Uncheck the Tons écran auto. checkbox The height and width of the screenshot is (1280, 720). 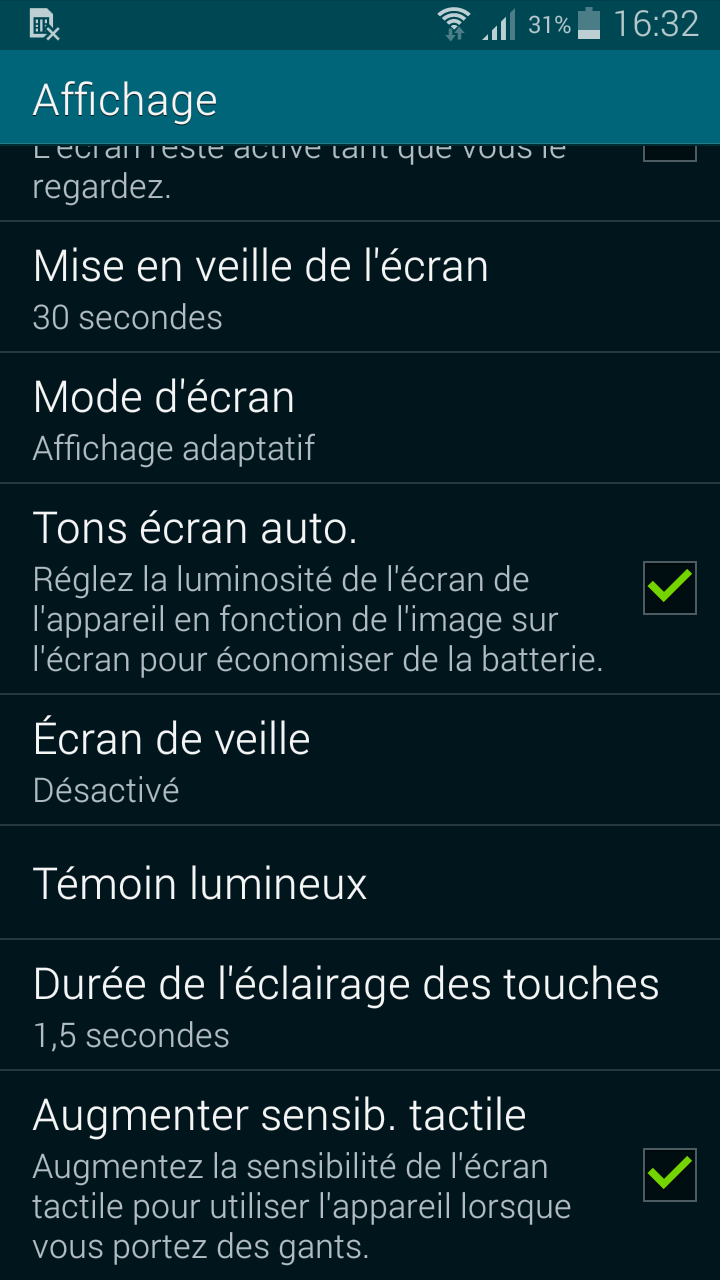pyautogui.click(x=669, y=588)
